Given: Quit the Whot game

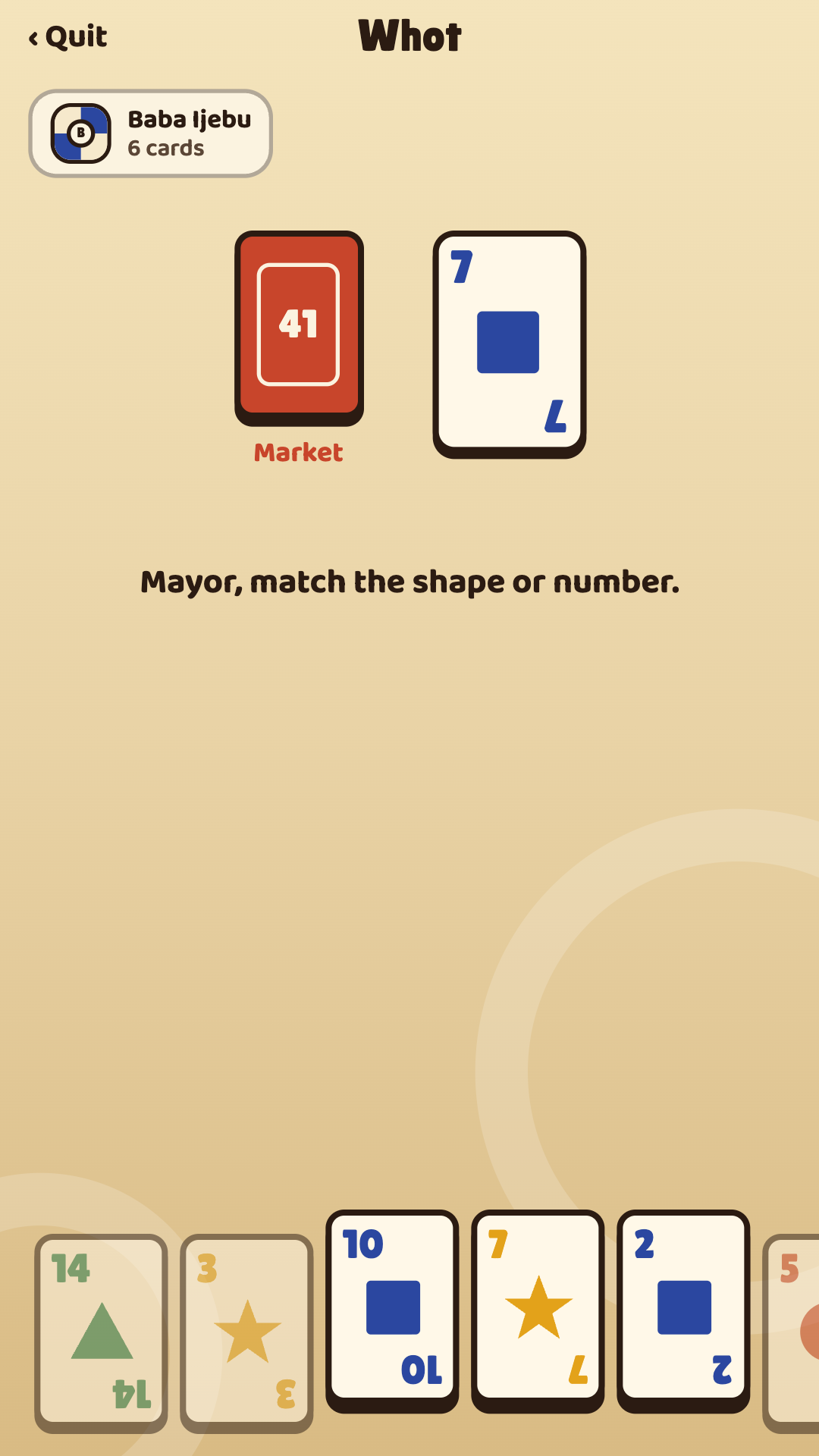Looking at the screenshot, I should point(68,36).
